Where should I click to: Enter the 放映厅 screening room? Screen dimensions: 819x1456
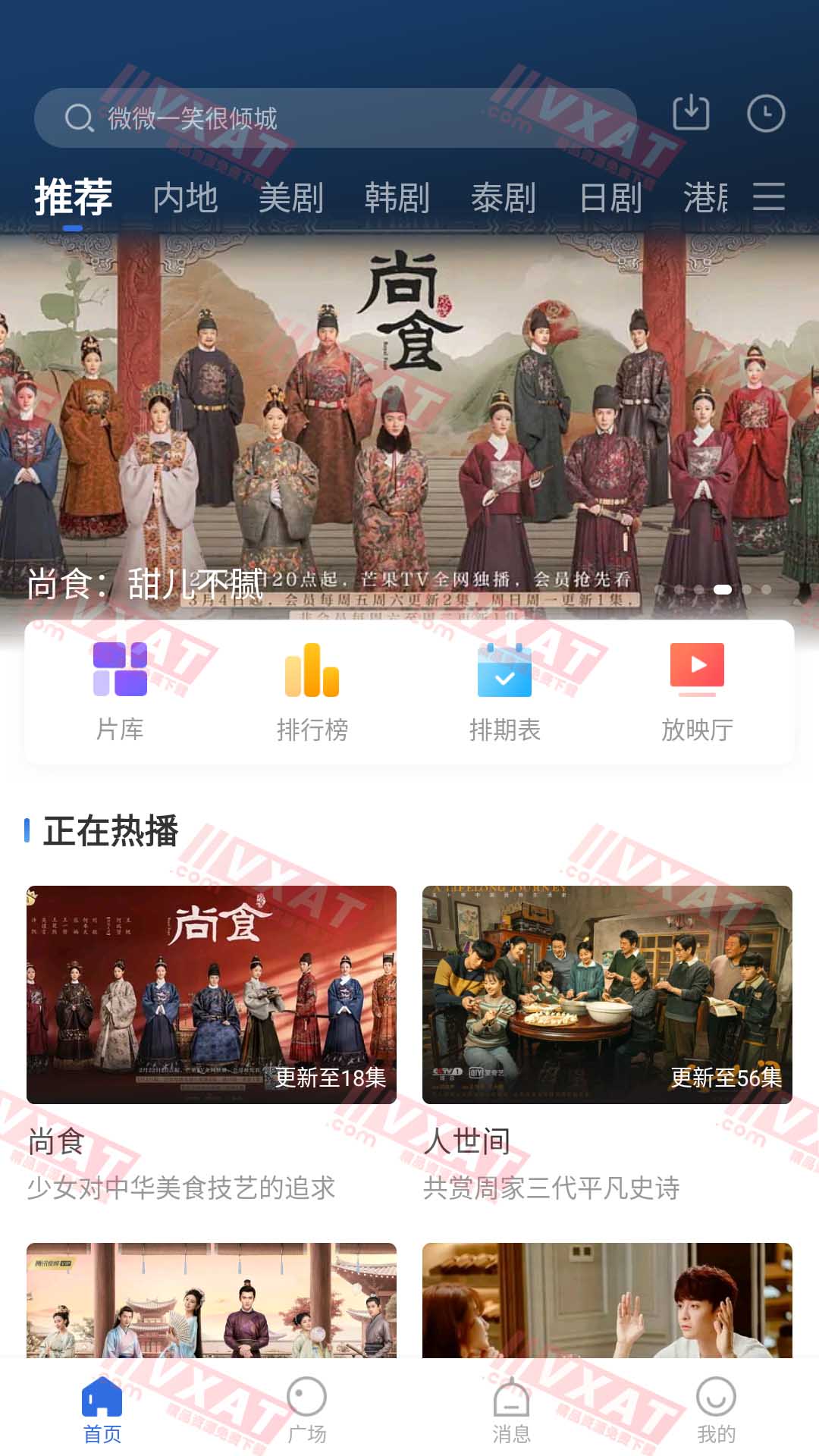[698, 682]
